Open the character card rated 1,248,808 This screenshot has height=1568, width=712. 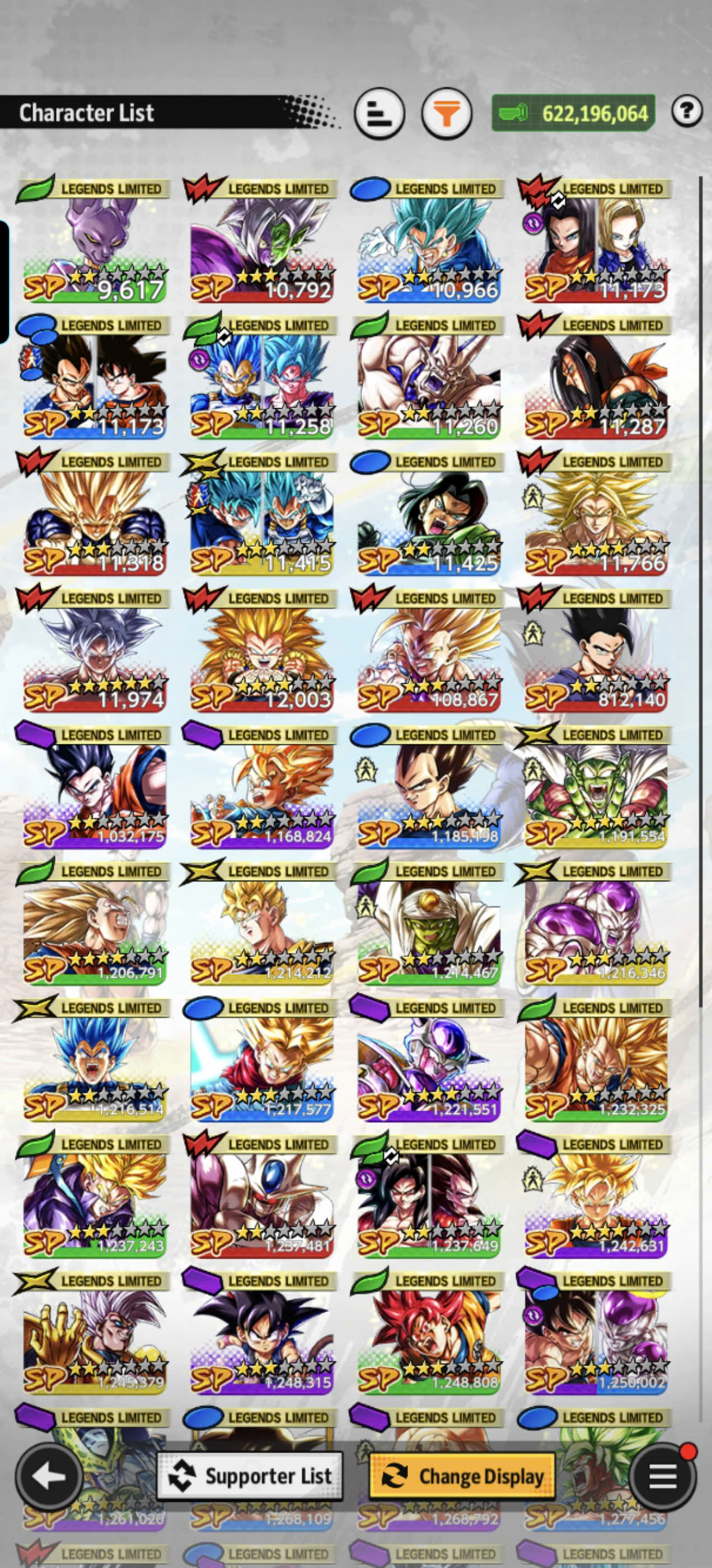tap(428, 1333)
